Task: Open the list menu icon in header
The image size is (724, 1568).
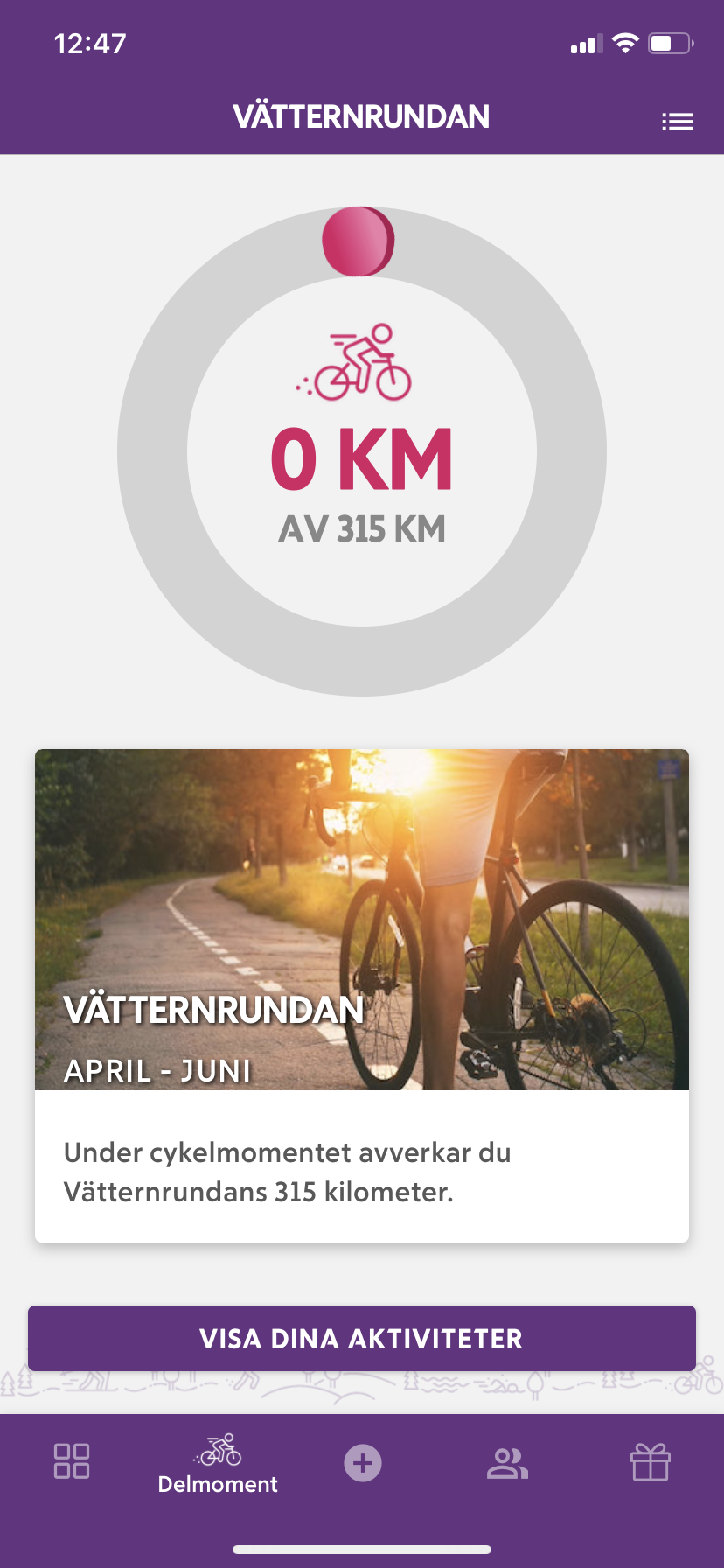Action: click(x=677, y=122)
